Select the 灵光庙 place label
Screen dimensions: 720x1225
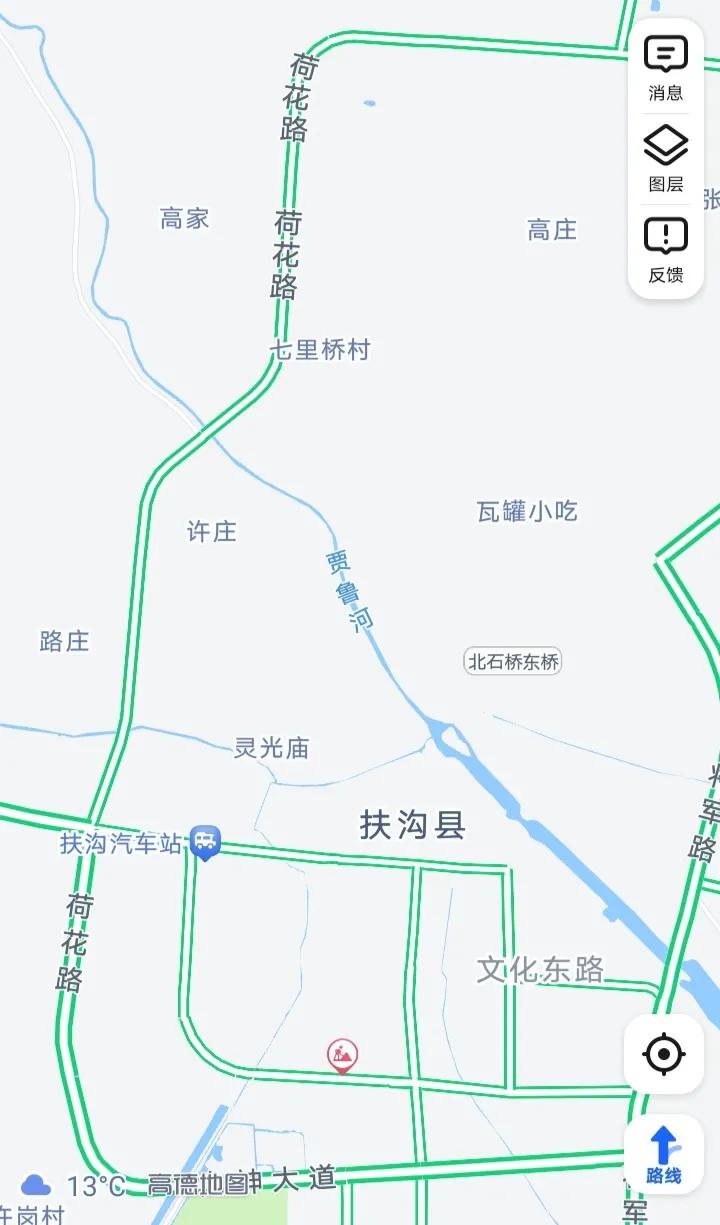pyautogui.click(x=271, y=746)
